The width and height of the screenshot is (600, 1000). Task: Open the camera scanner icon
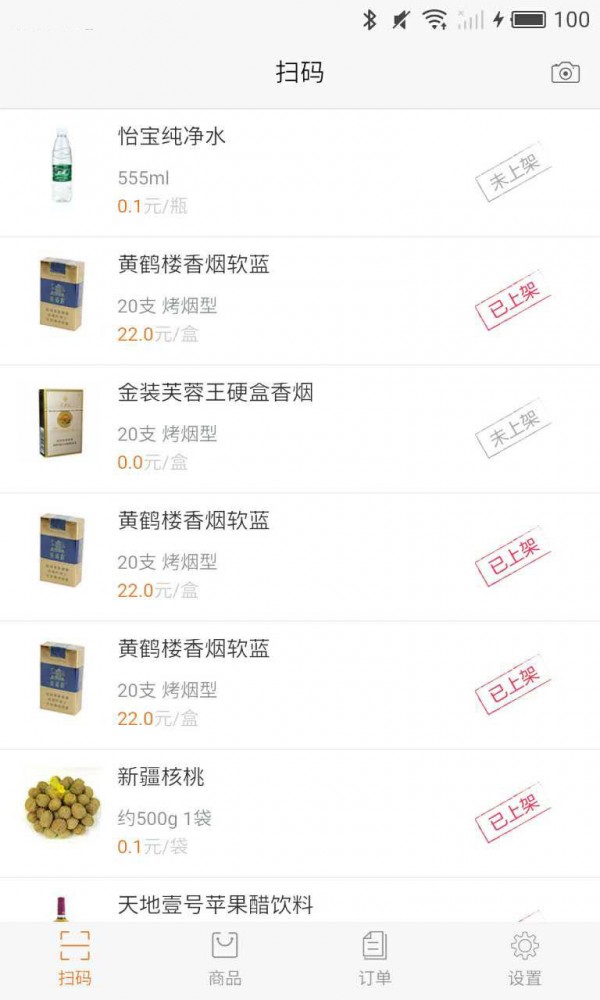pos(565,73)
